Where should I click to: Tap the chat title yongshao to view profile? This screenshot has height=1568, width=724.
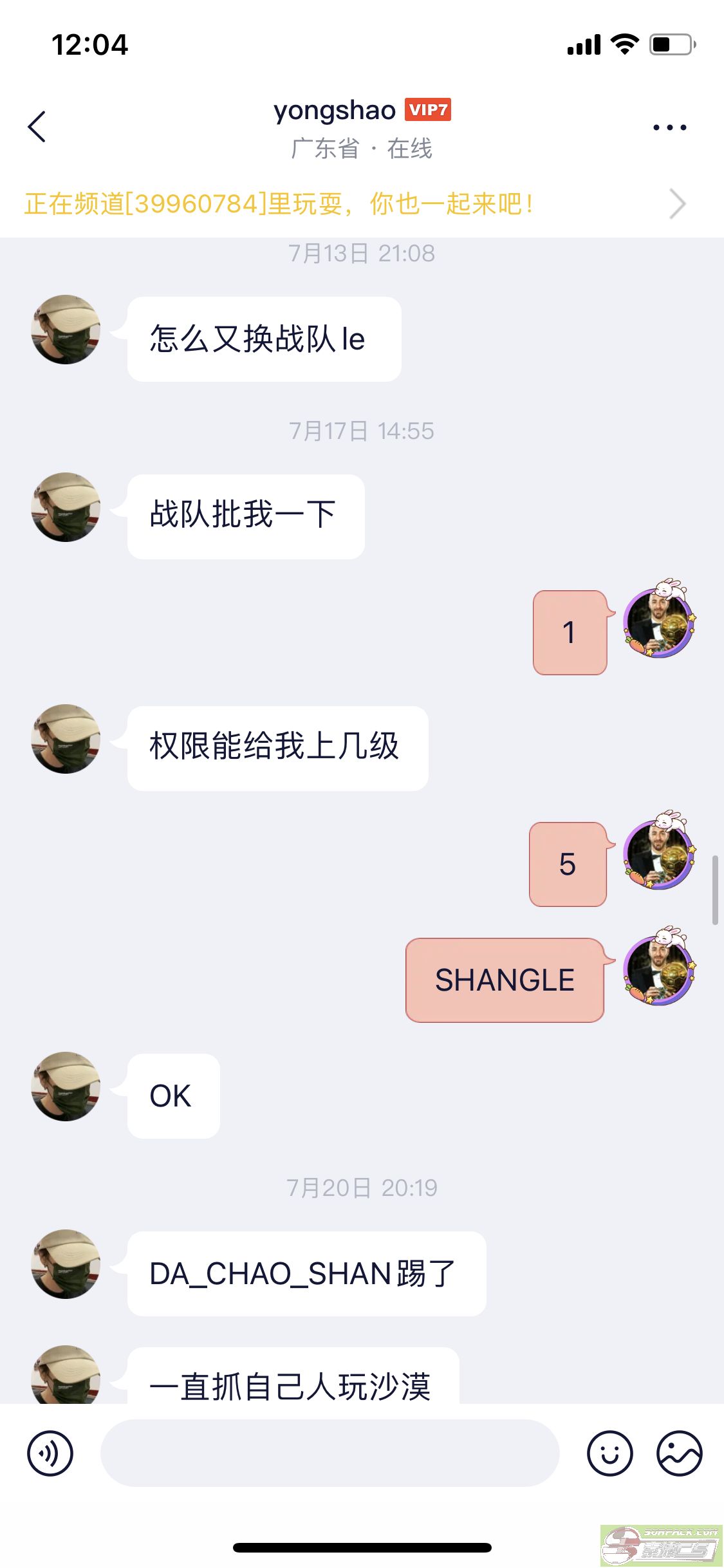point(331,110)
